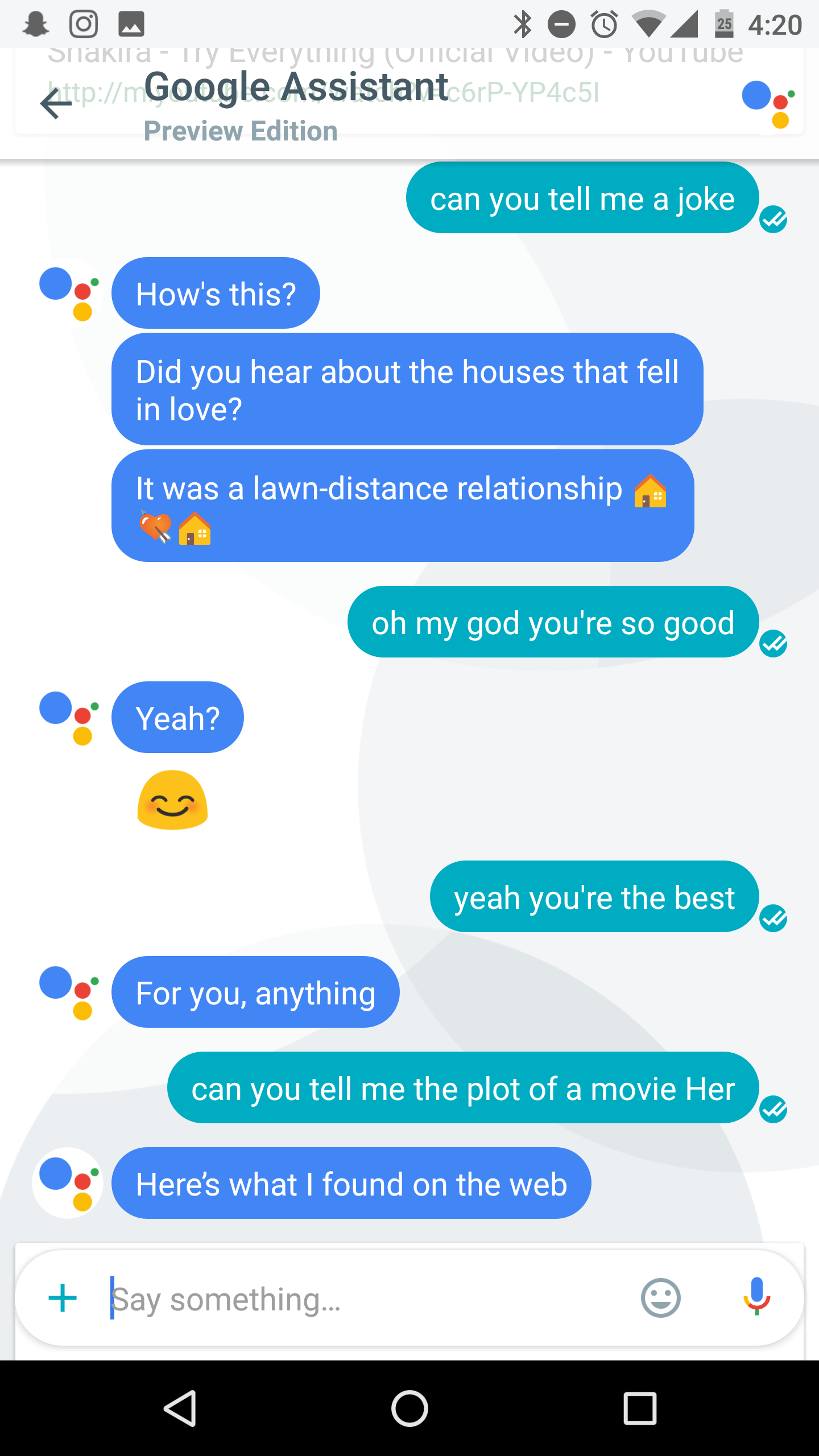The height and width of the screenshot is (1456, 819).
Task: Tap the system home button
Action: (409, 1409)
